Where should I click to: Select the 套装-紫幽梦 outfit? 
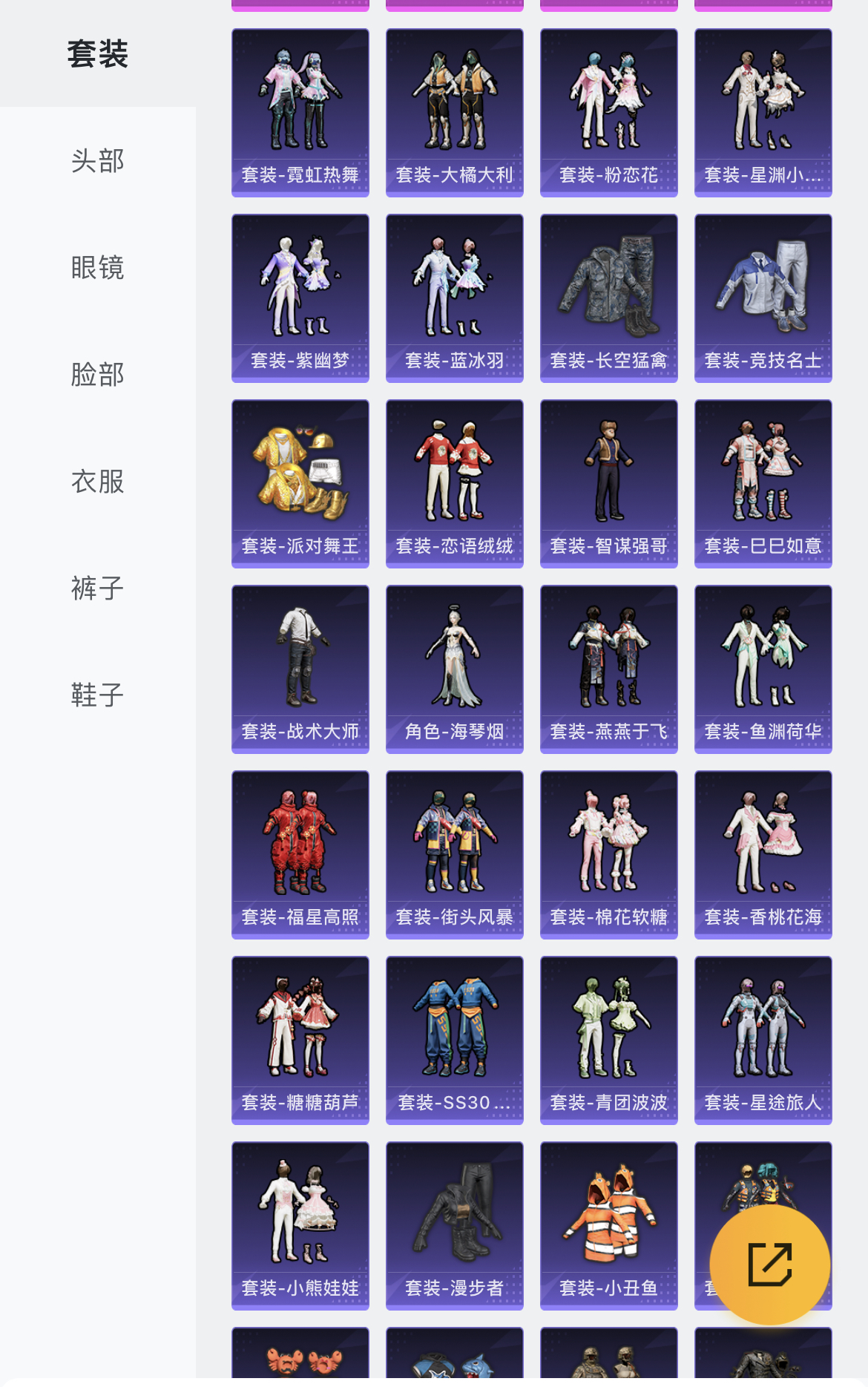point(300,298)
